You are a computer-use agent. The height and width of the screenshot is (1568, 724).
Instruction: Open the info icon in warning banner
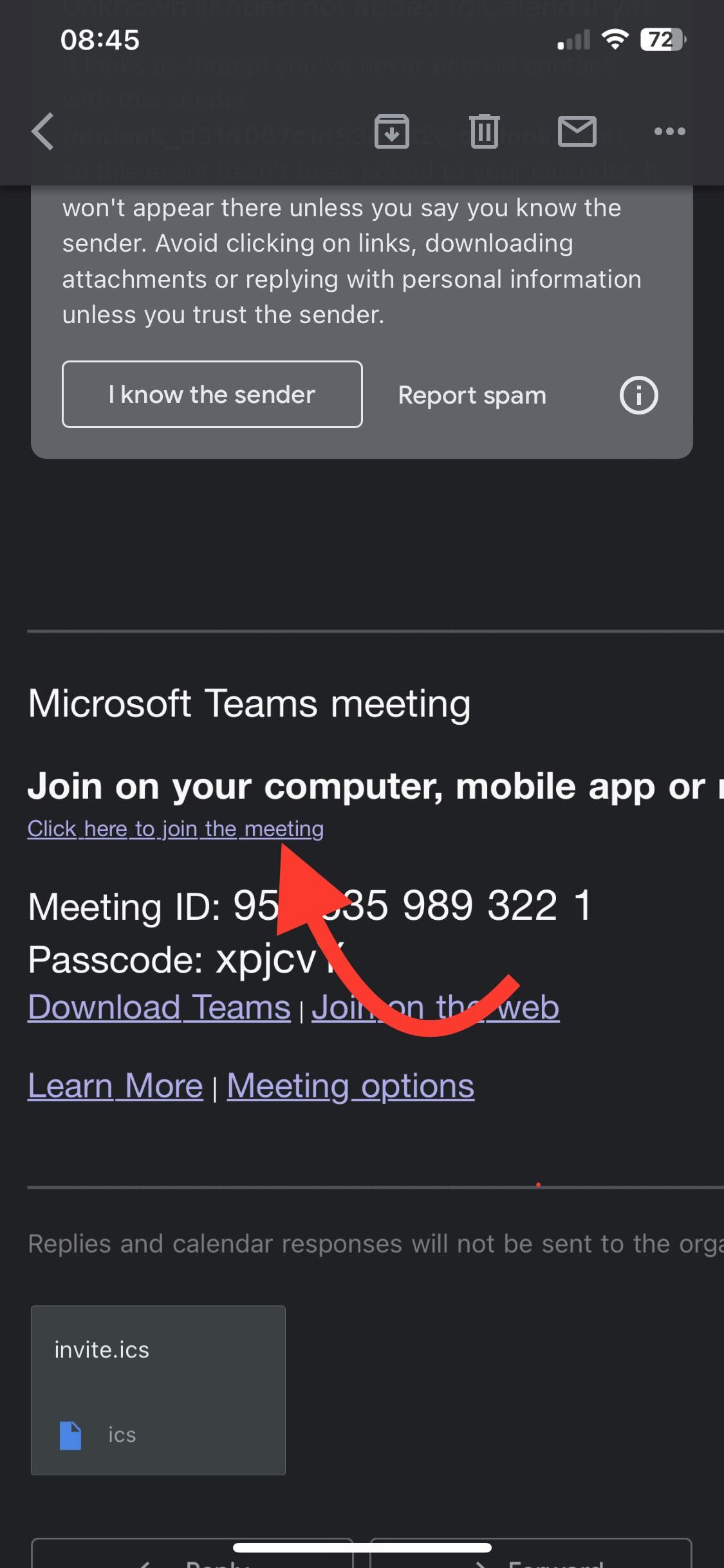(638, 395)
